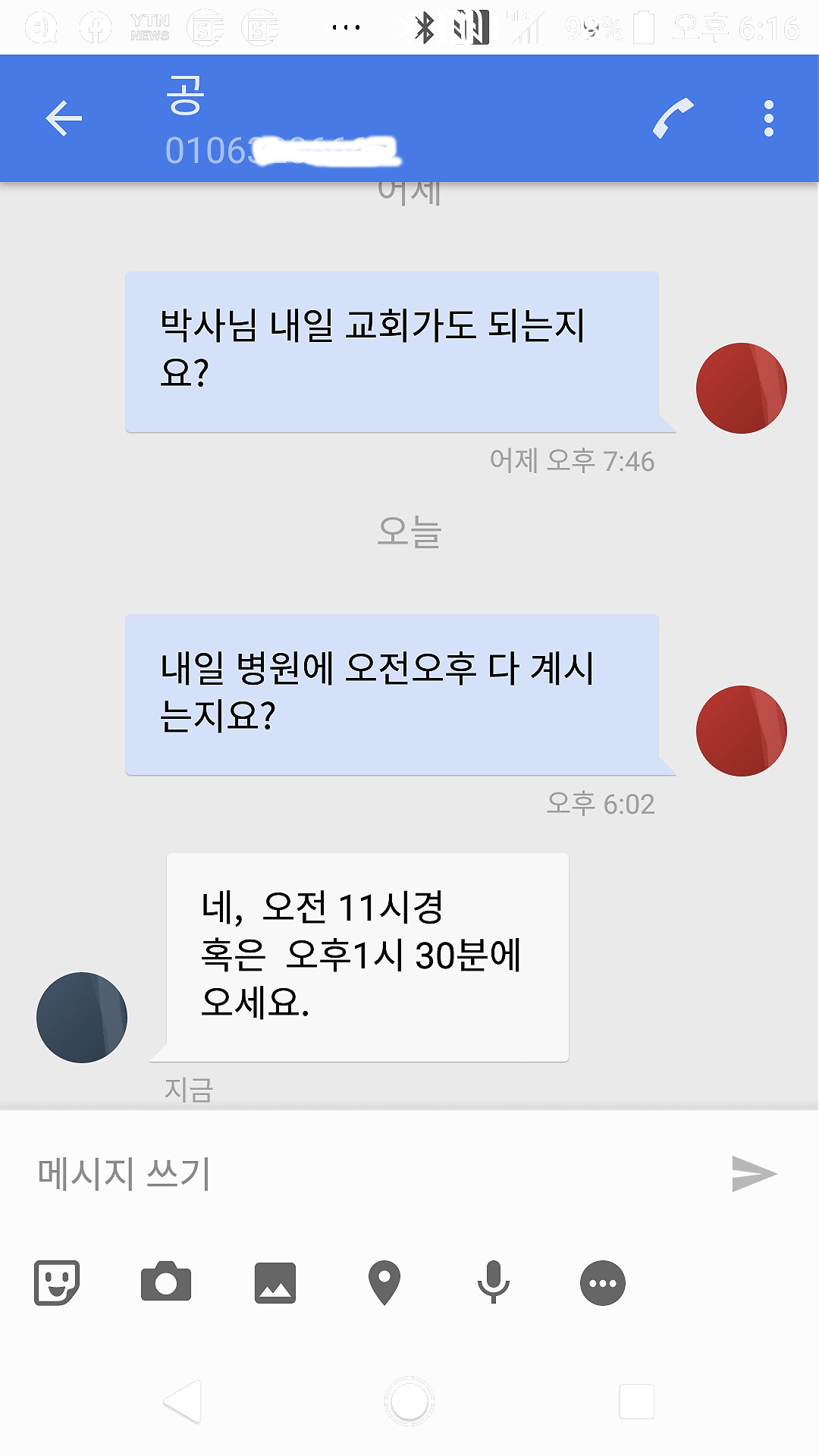Screen dimensions: 819x1456
Task: Open the message 내일 병원에 오전오후 다 계시는지요?
Action: coord(393,695)
